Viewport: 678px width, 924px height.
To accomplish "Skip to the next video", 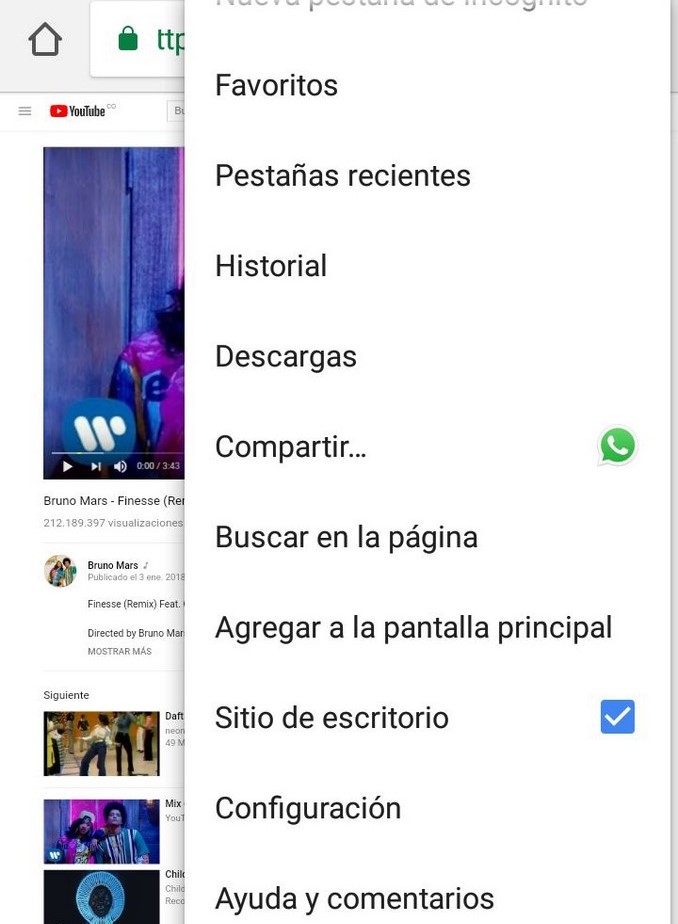I will 96,466.
